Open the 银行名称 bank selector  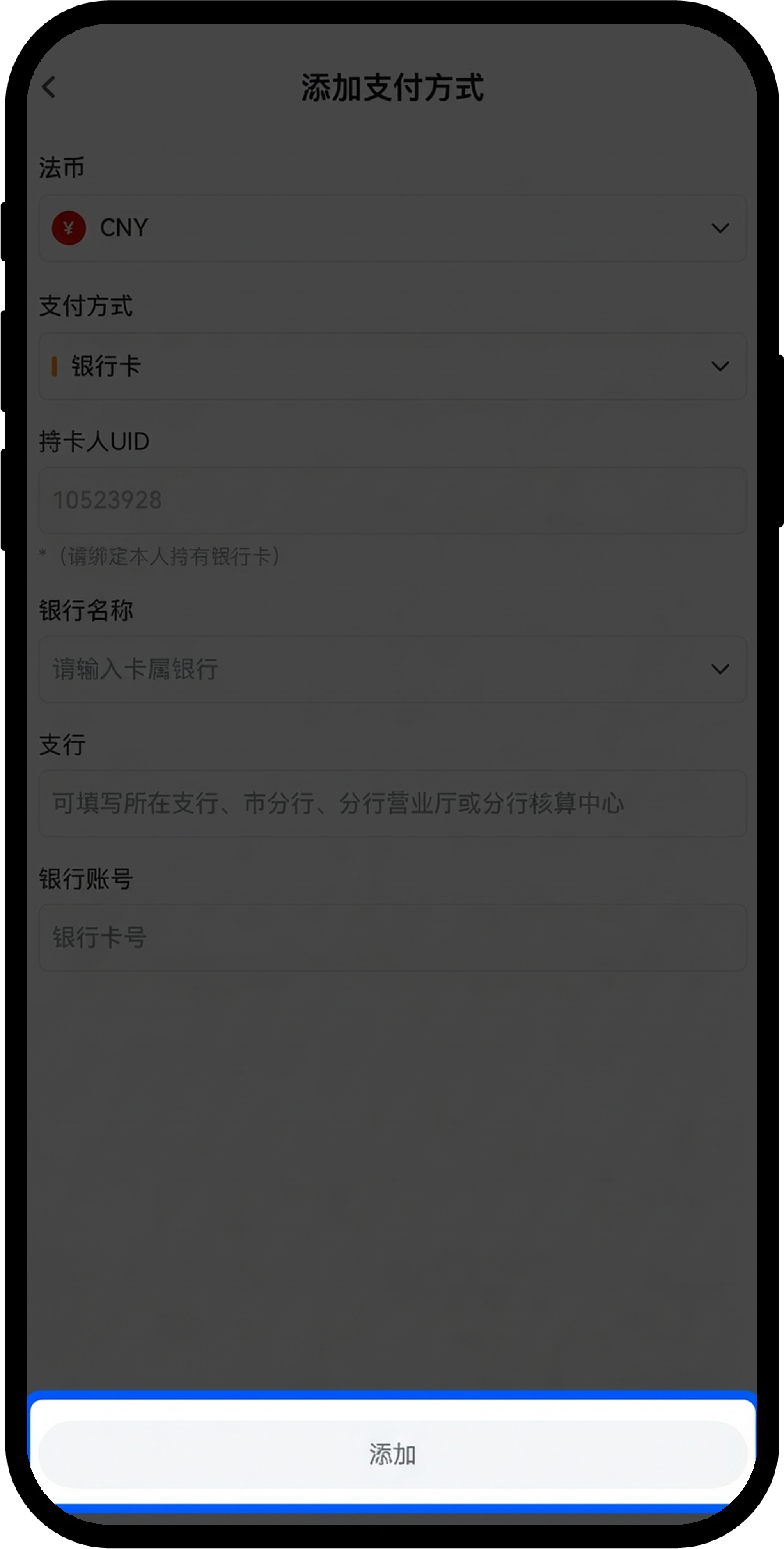click(392, 669)
